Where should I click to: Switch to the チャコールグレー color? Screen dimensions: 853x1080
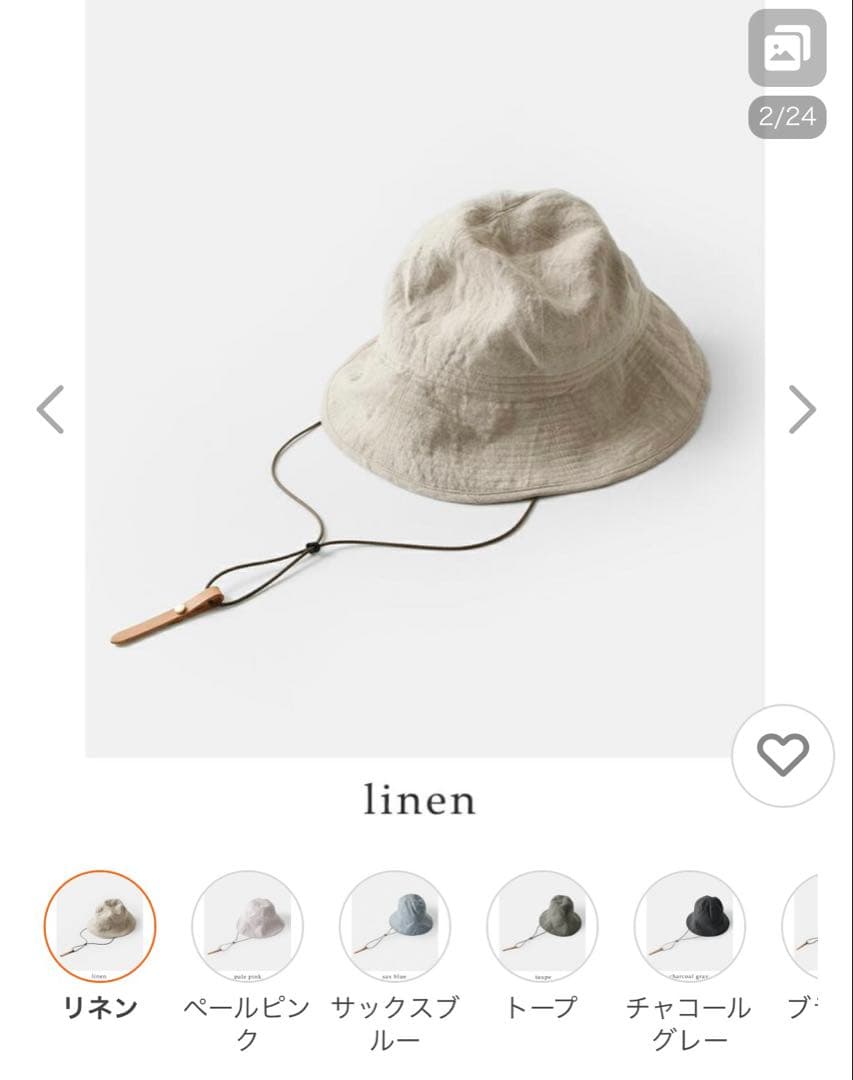pos(689,927)
